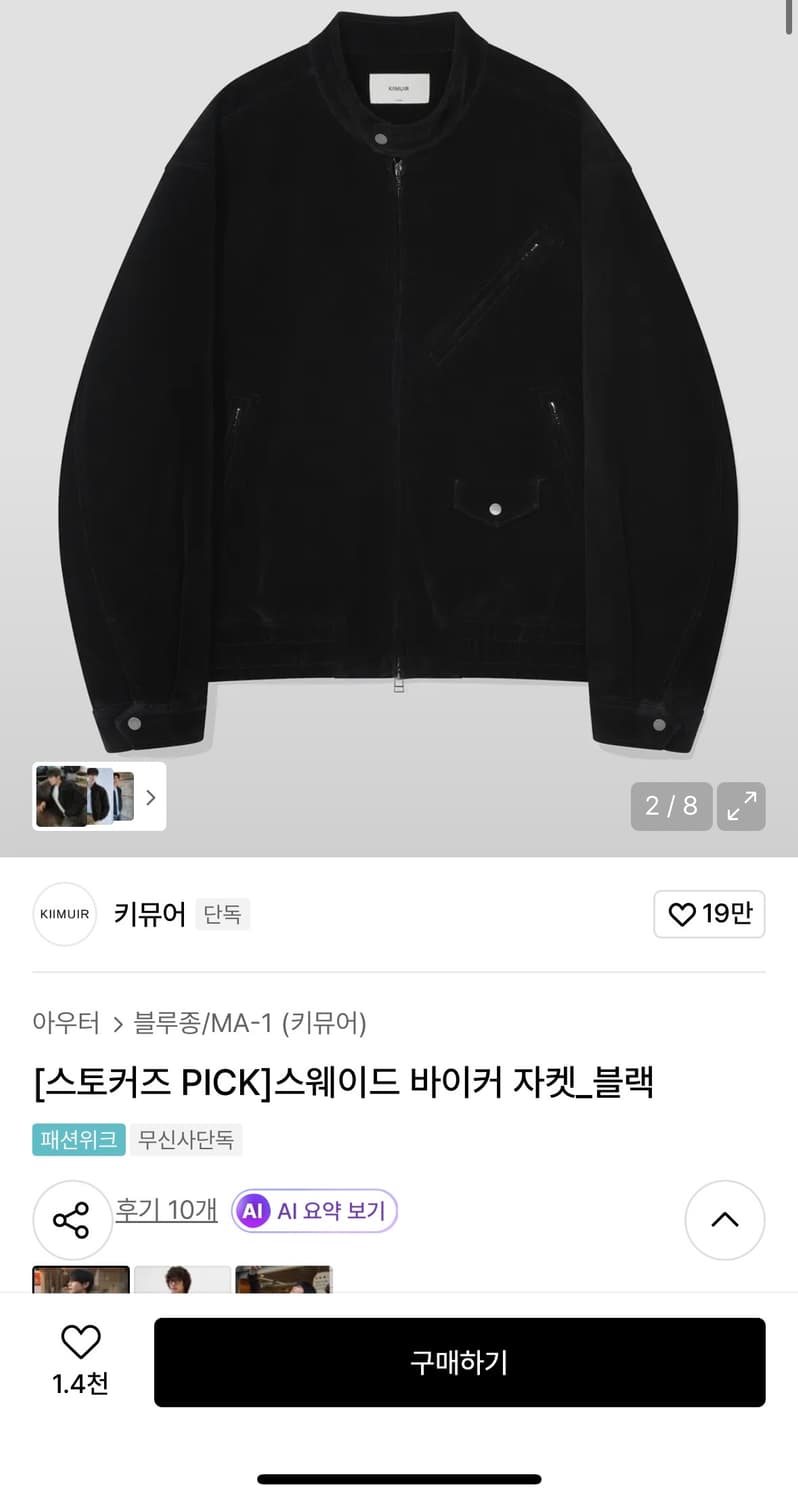Open the AI 요약 보기 summary
Image resolution: width=798 pixels, height=1500 pixels.
click(314, 1210)
